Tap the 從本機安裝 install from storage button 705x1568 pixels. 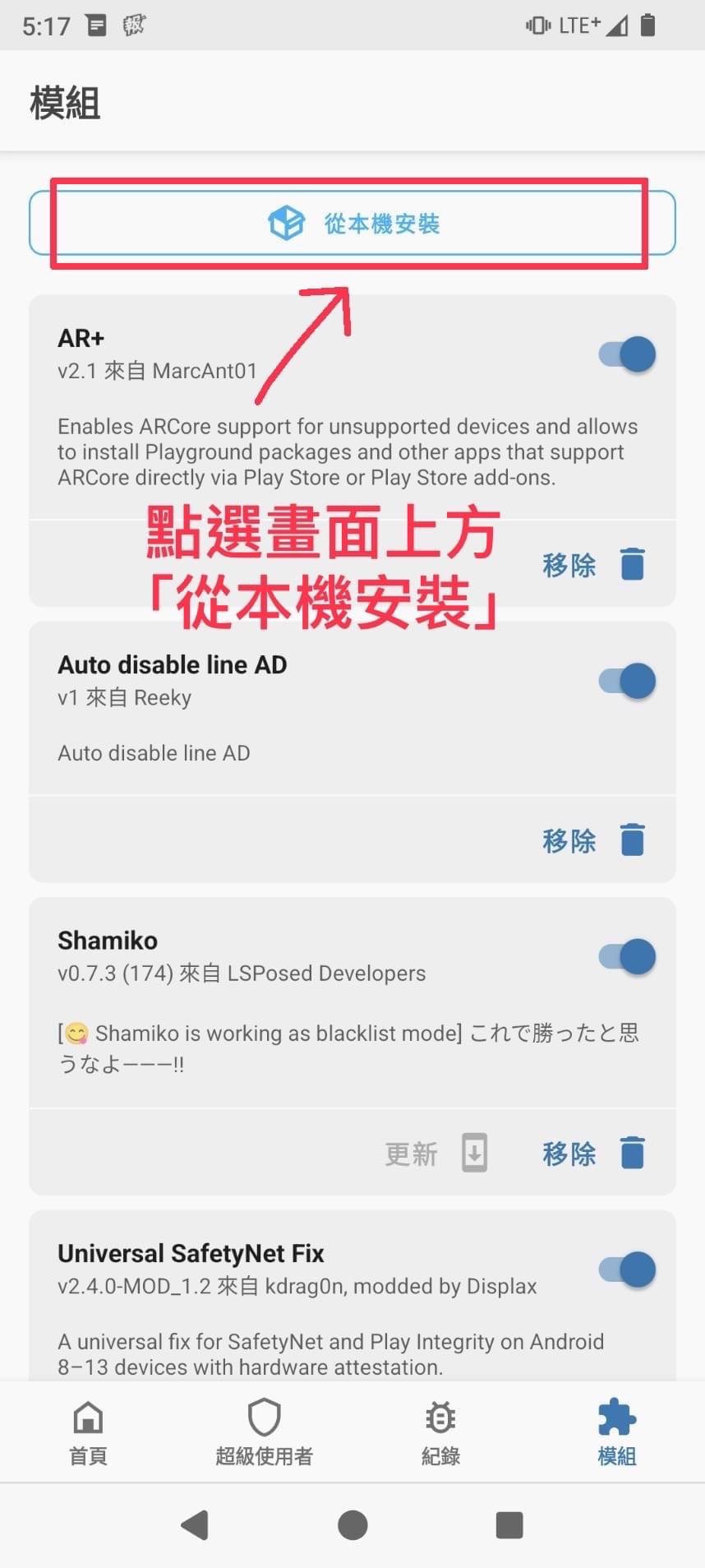(x=352, y=223)
